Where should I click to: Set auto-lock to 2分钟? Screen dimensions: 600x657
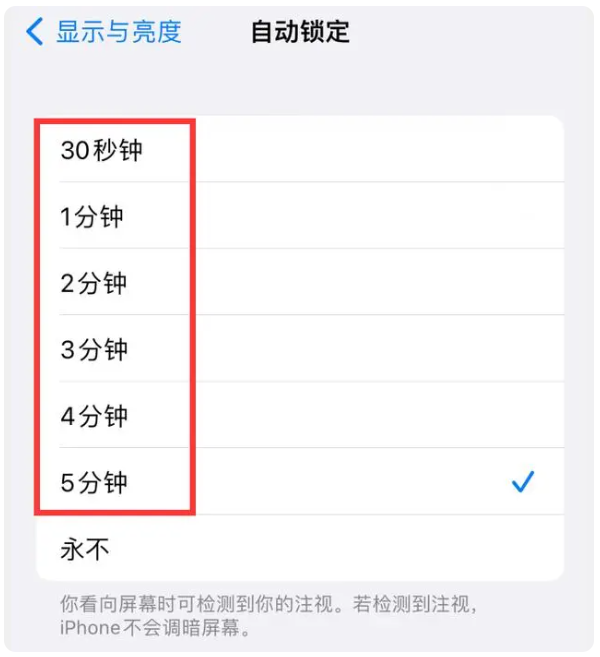coord(94,283)
